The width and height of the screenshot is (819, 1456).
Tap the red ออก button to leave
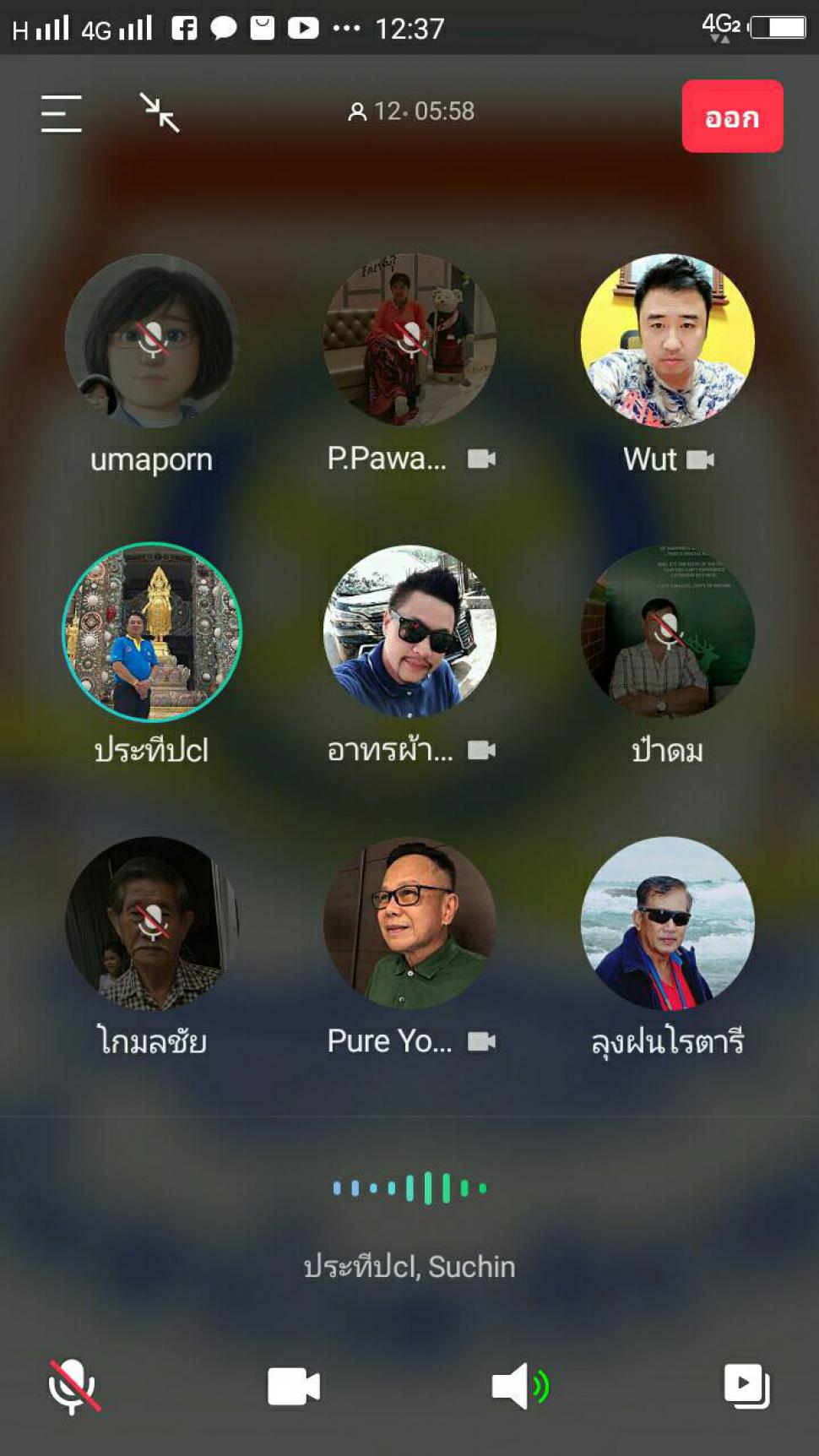coord(732,117)
